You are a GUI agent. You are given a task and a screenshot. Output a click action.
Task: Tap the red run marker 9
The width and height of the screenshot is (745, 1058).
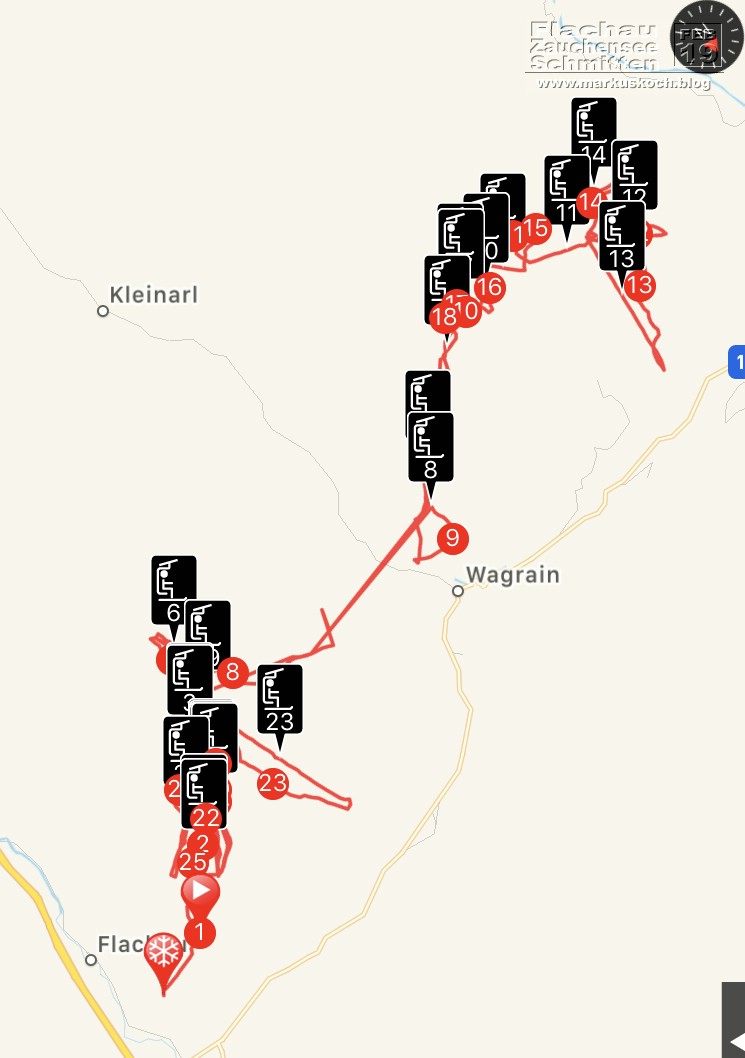click(x=452, y=538)
